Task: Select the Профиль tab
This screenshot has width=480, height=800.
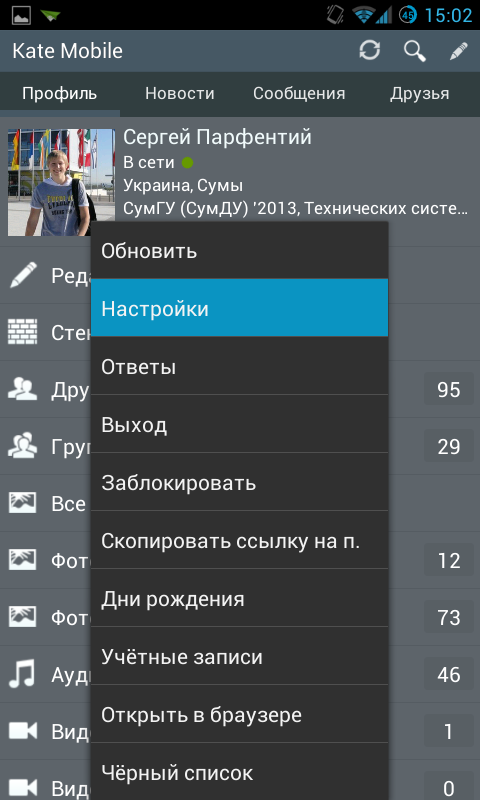Action: click(x=60, y=94)
